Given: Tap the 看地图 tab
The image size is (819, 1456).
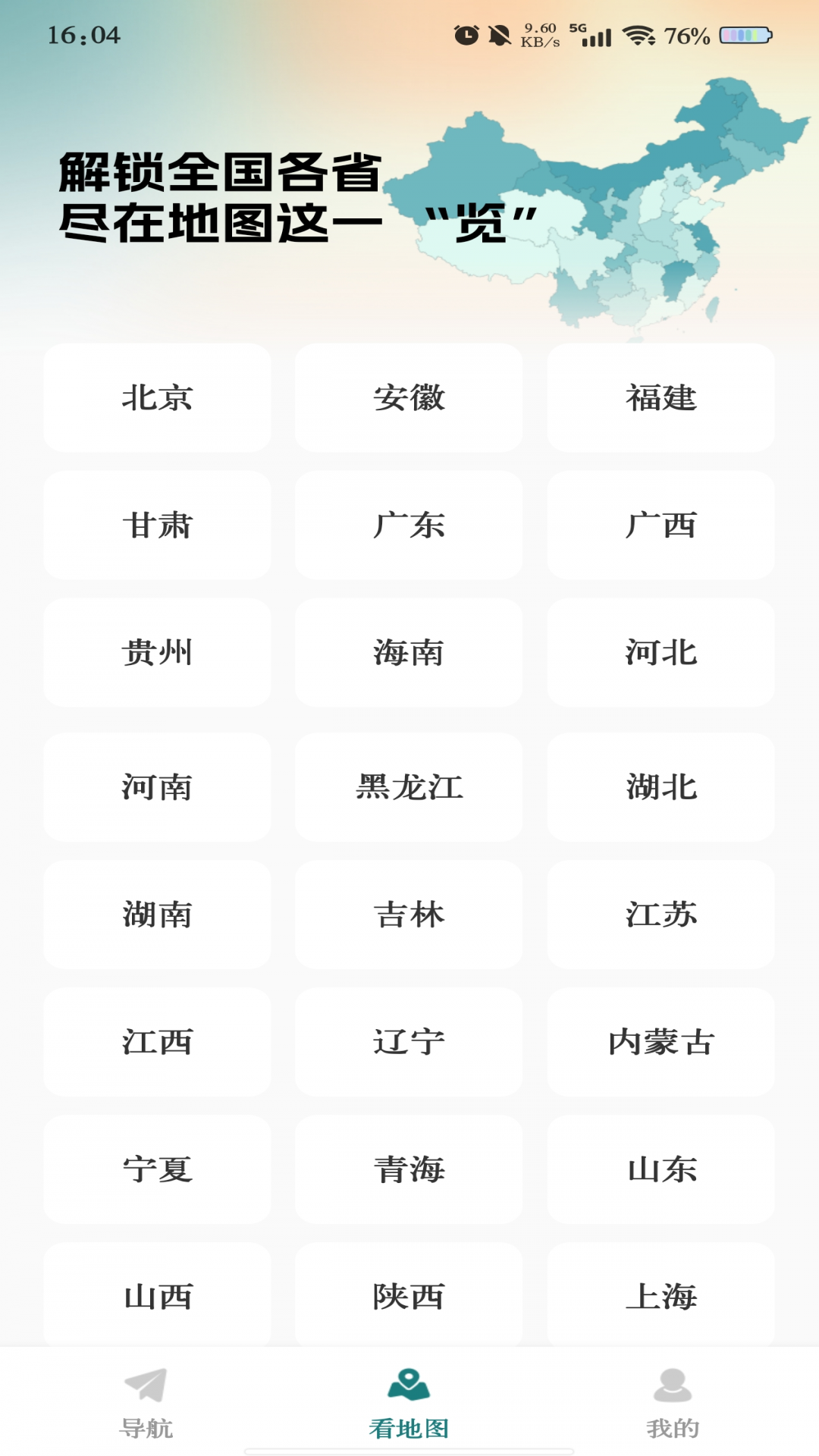Looking at the screenshot, I should pos(409,1403).
